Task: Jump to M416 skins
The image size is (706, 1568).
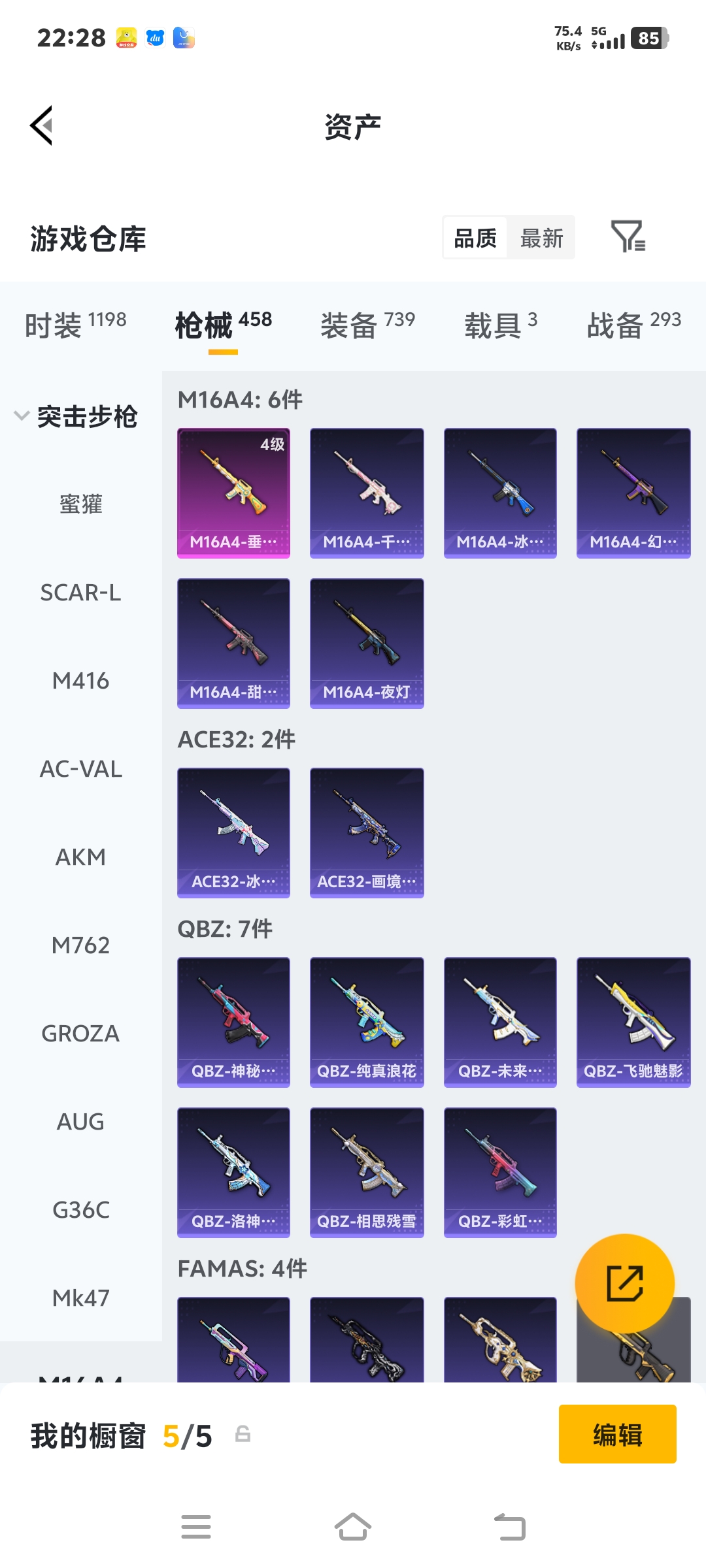Action: (x=81, y=681)
